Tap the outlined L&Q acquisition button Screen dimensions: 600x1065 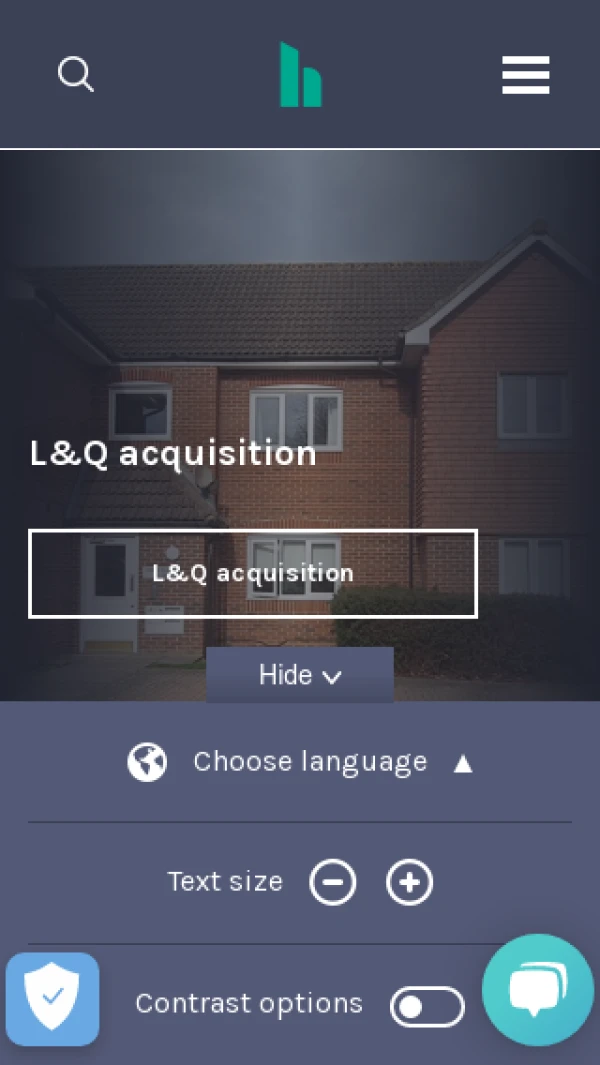tap(253, 574)
